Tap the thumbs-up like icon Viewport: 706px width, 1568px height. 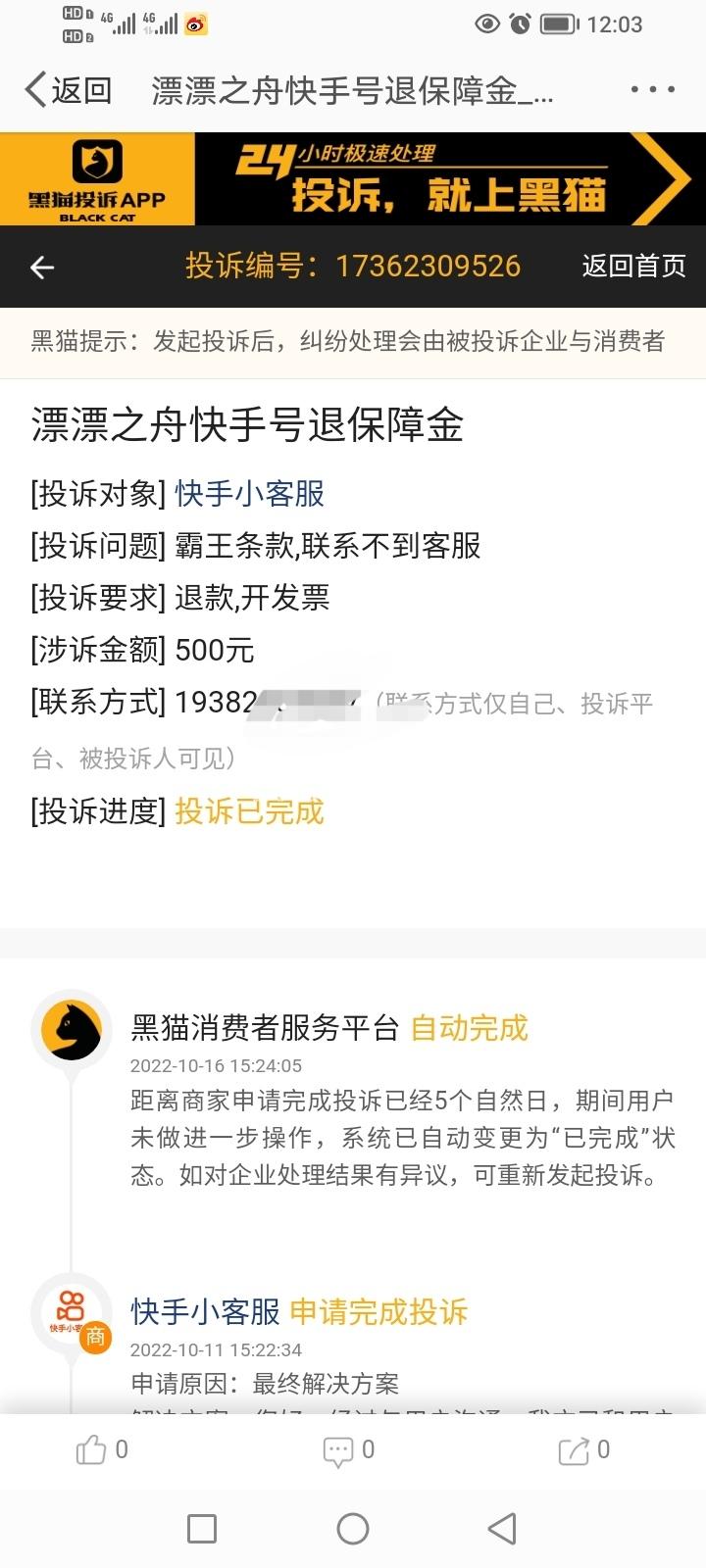[x=93, y=1450]
